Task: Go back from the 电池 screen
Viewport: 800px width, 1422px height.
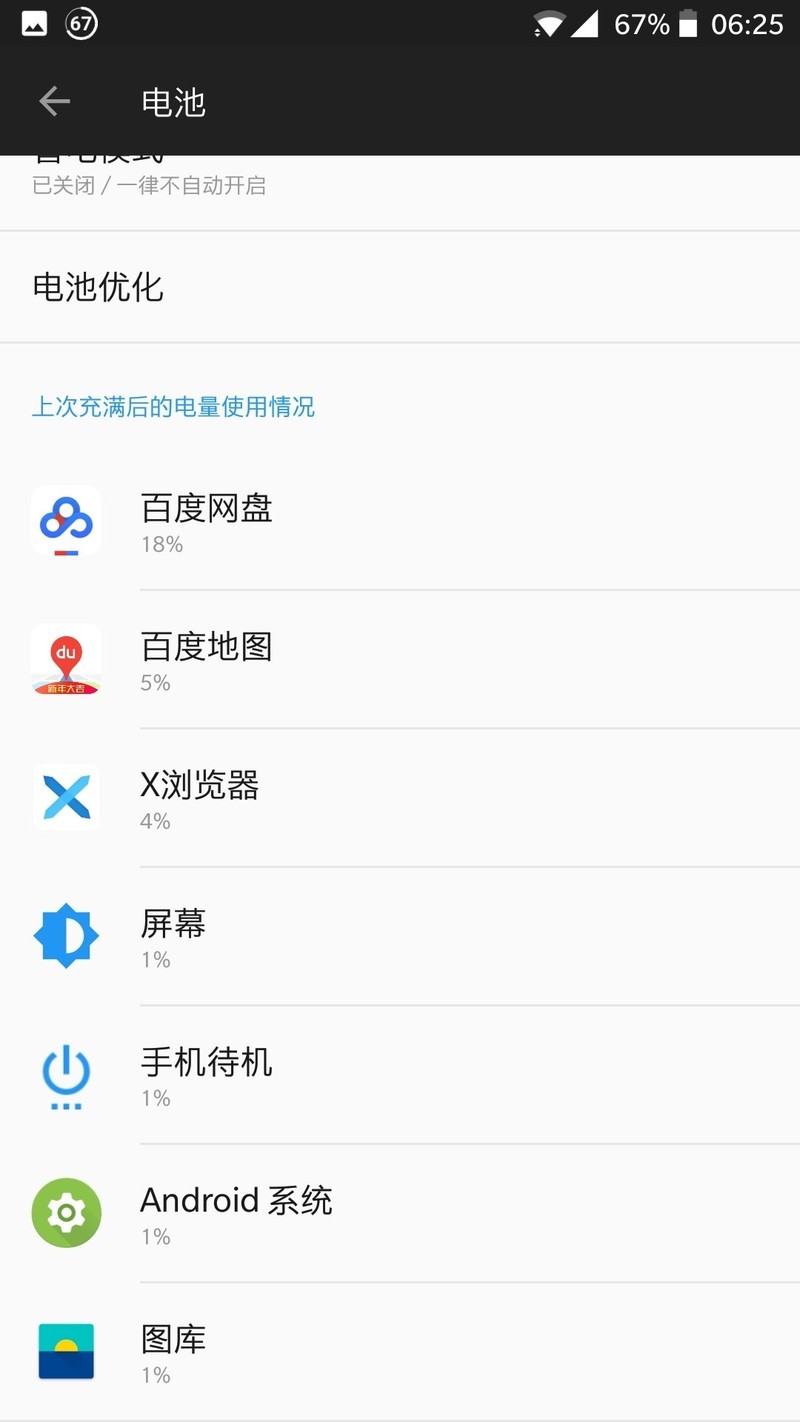Action: (55, 101)
